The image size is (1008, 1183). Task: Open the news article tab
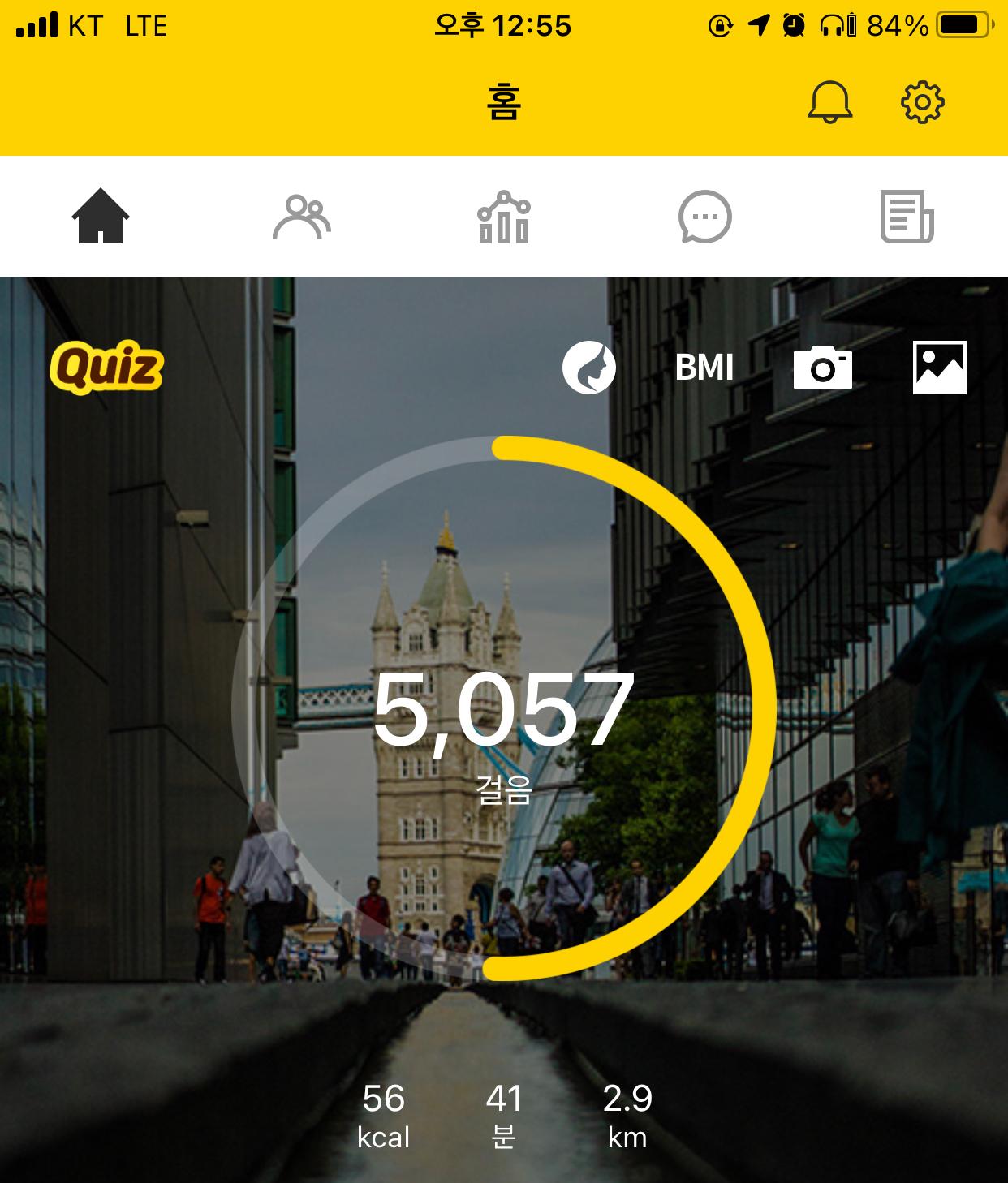click(x=907, y=217)
